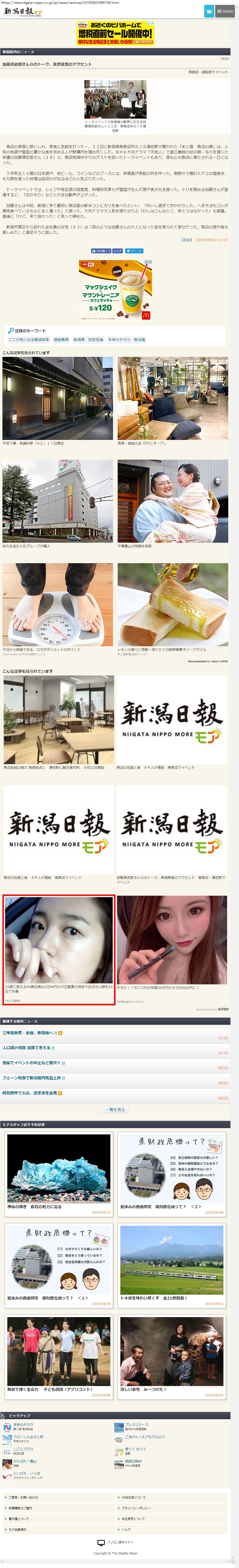Close the top banner ad

[x=152, y=23]
